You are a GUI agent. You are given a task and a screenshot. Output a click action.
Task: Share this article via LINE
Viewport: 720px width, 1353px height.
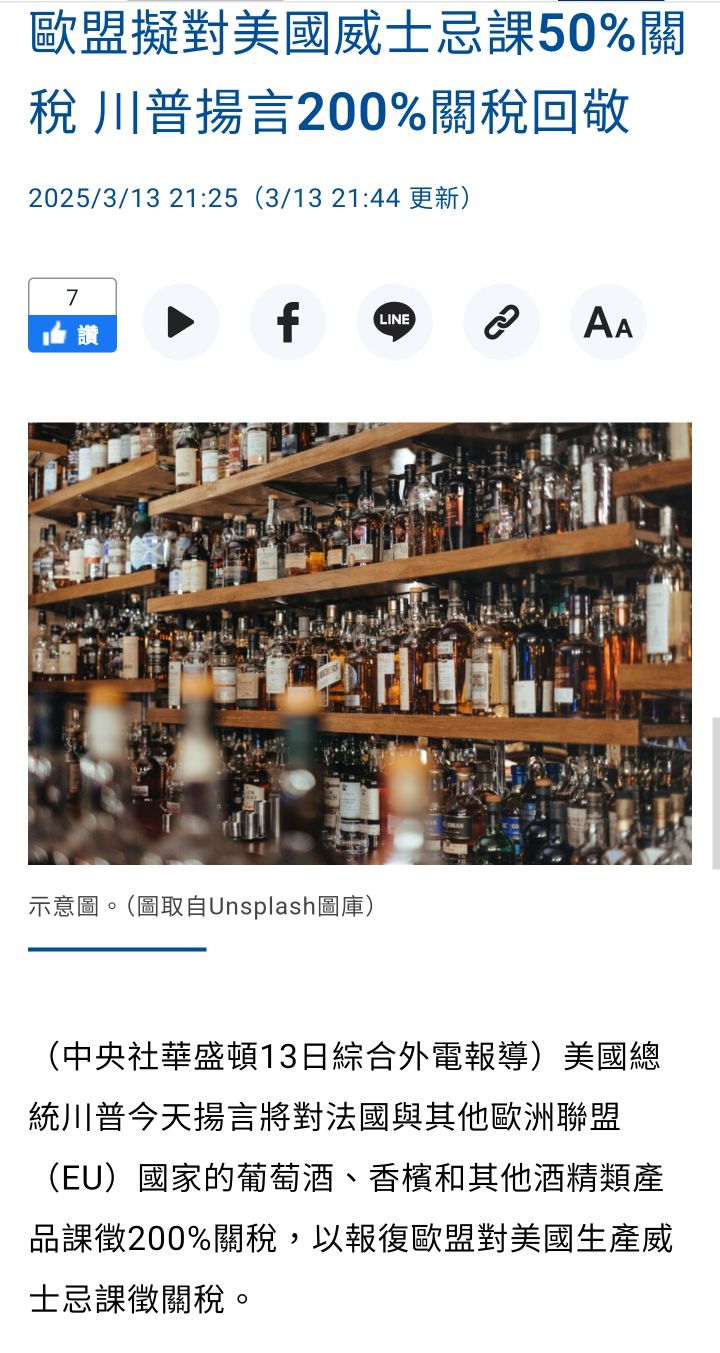394,322
